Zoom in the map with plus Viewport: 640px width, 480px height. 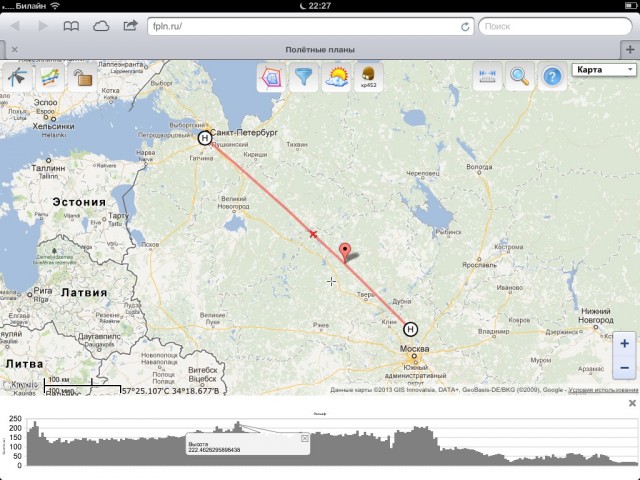click(x=625, y=344)
